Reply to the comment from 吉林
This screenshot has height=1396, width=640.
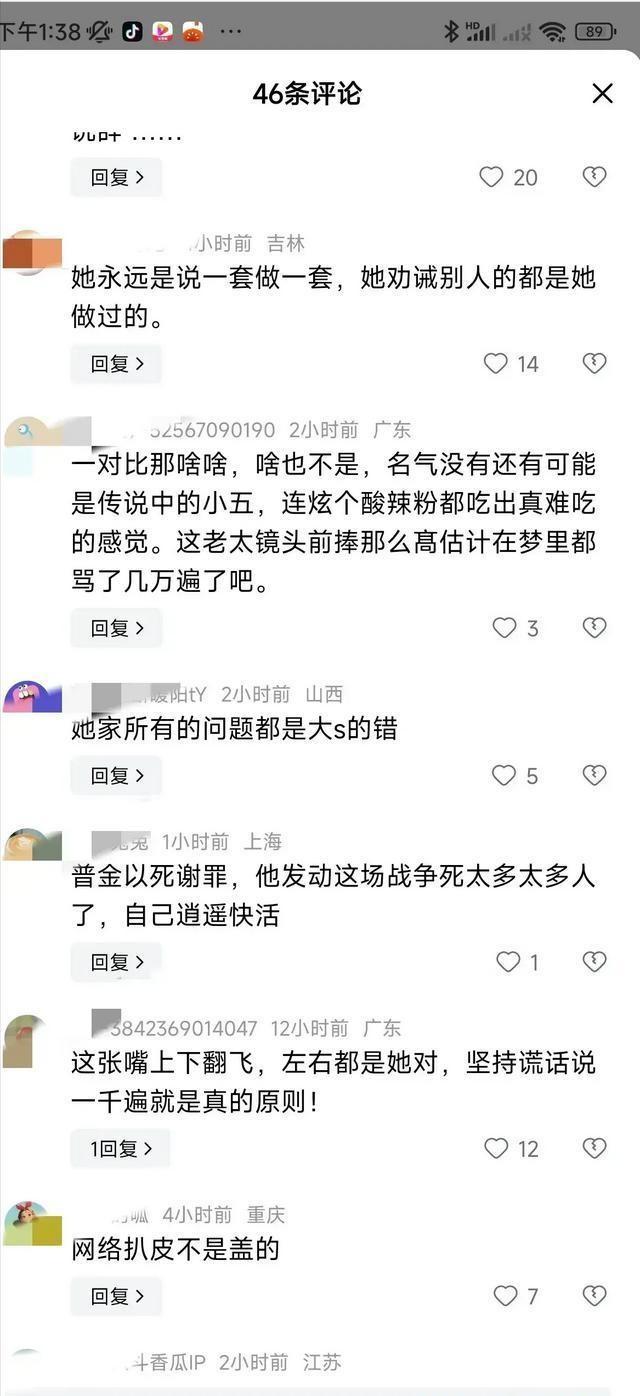(116, 364)
